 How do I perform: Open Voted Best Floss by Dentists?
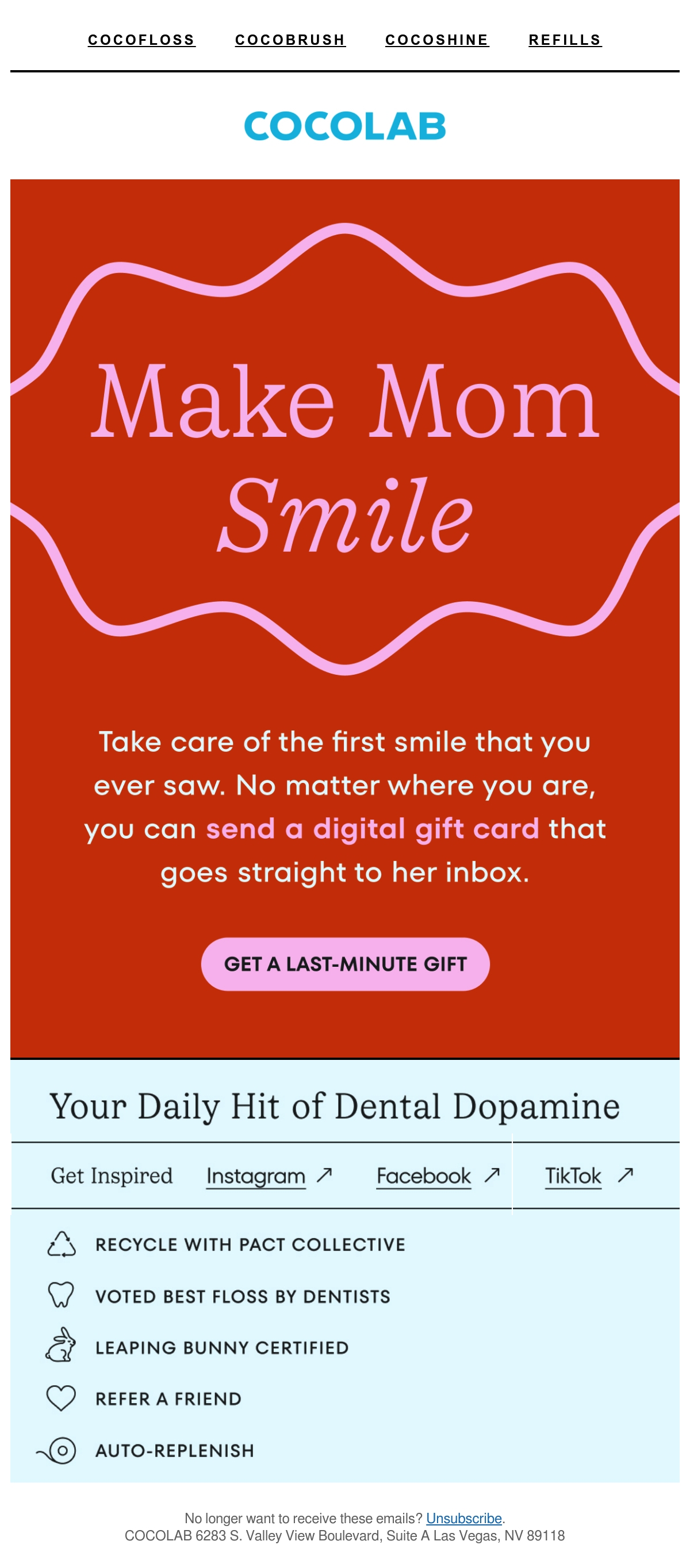click(x=218, y=1296)
